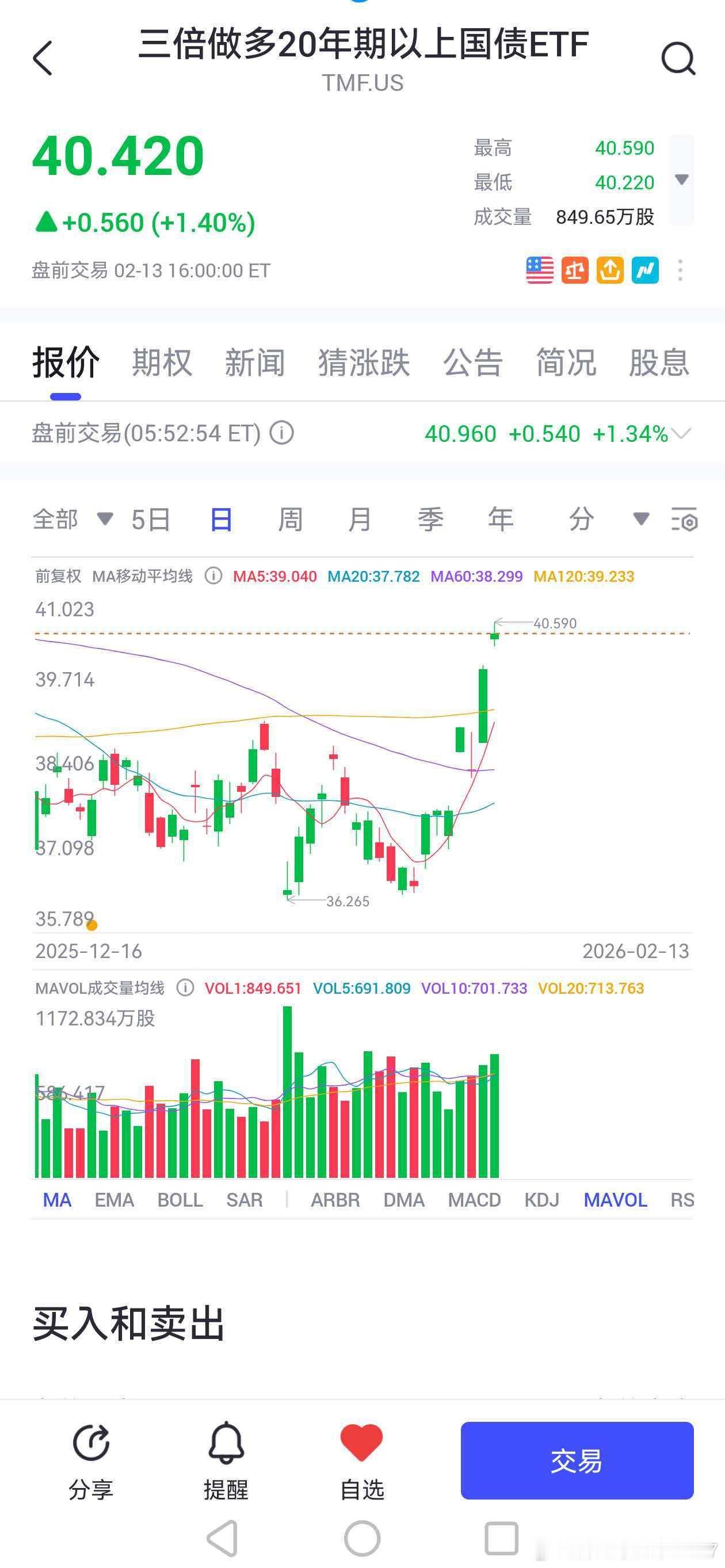Open the 分 minute-interval dropdown
The height and width of the screenshot is (1568, 725).
point(609,519)
